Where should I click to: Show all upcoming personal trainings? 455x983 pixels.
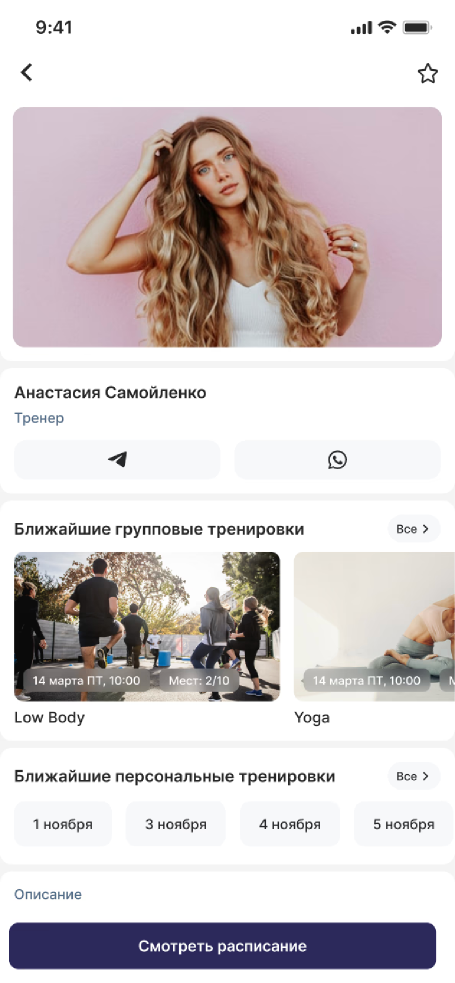[x=414, y=776]
